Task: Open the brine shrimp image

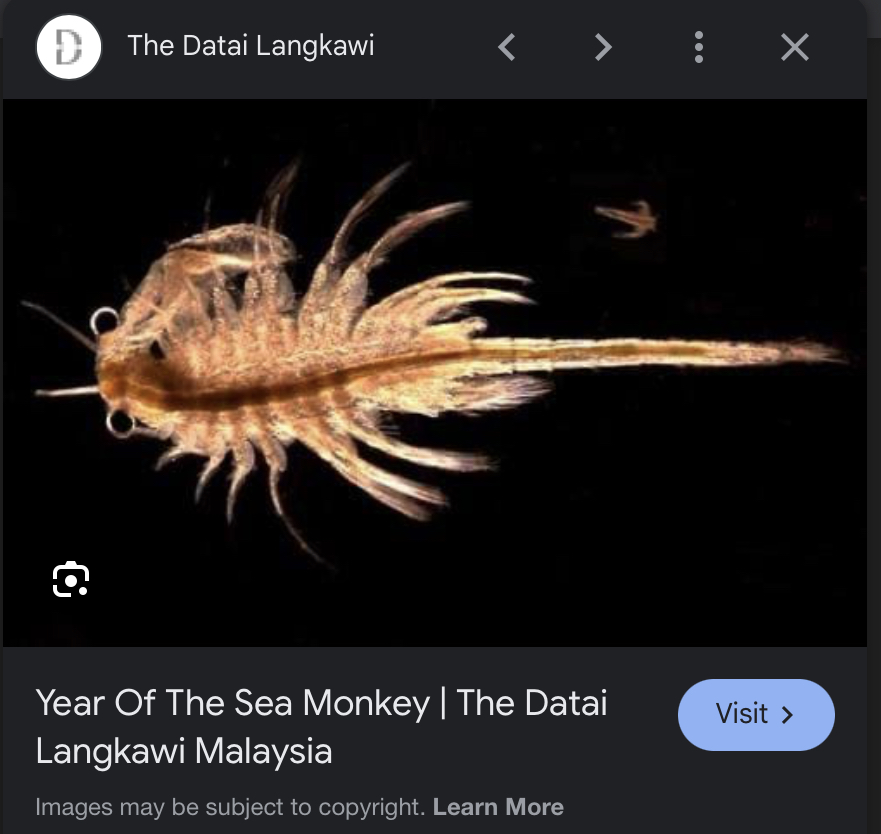Action: [435, 373]
